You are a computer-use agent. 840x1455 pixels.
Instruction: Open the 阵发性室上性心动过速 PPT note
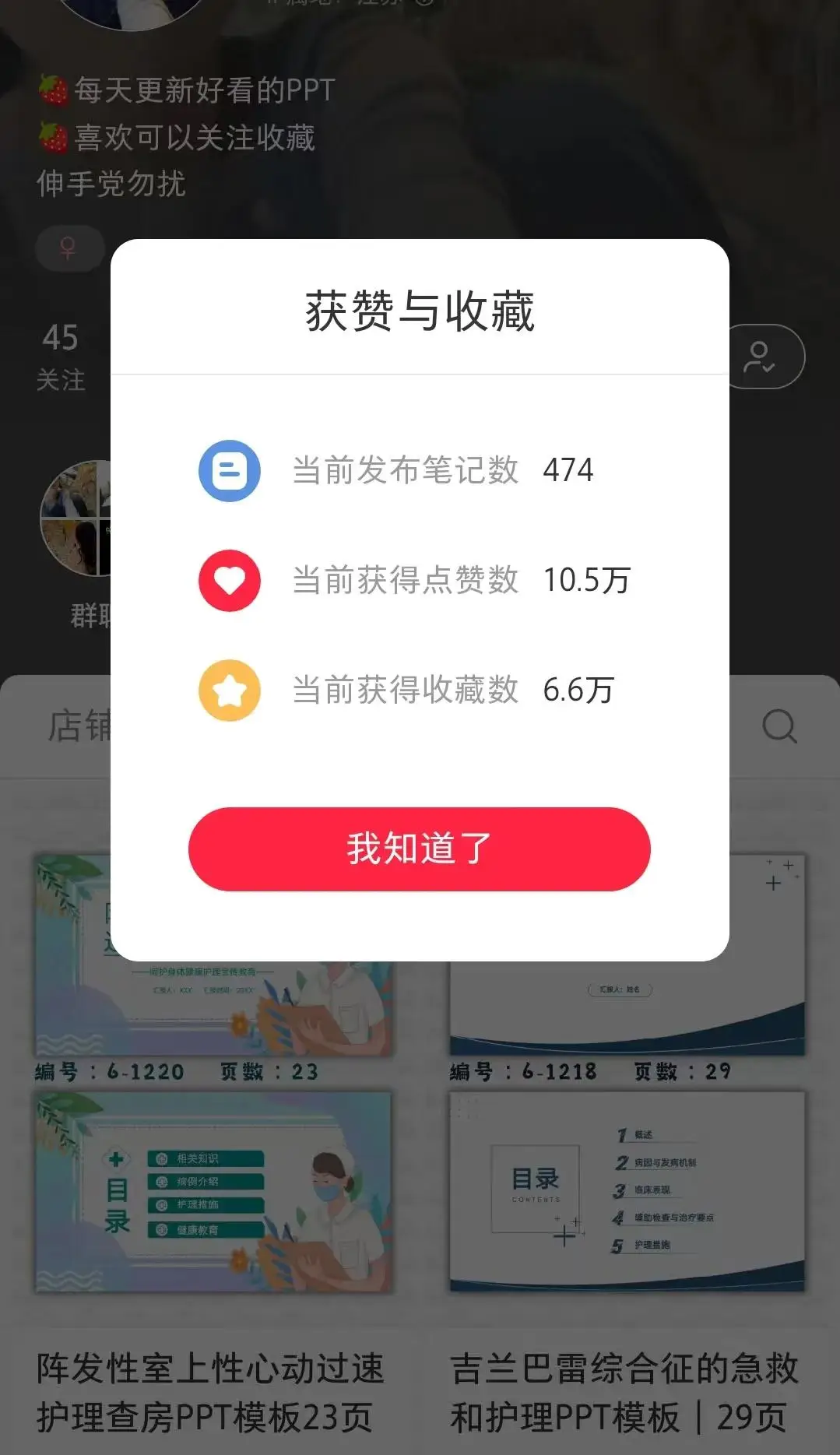point(212,1391)
